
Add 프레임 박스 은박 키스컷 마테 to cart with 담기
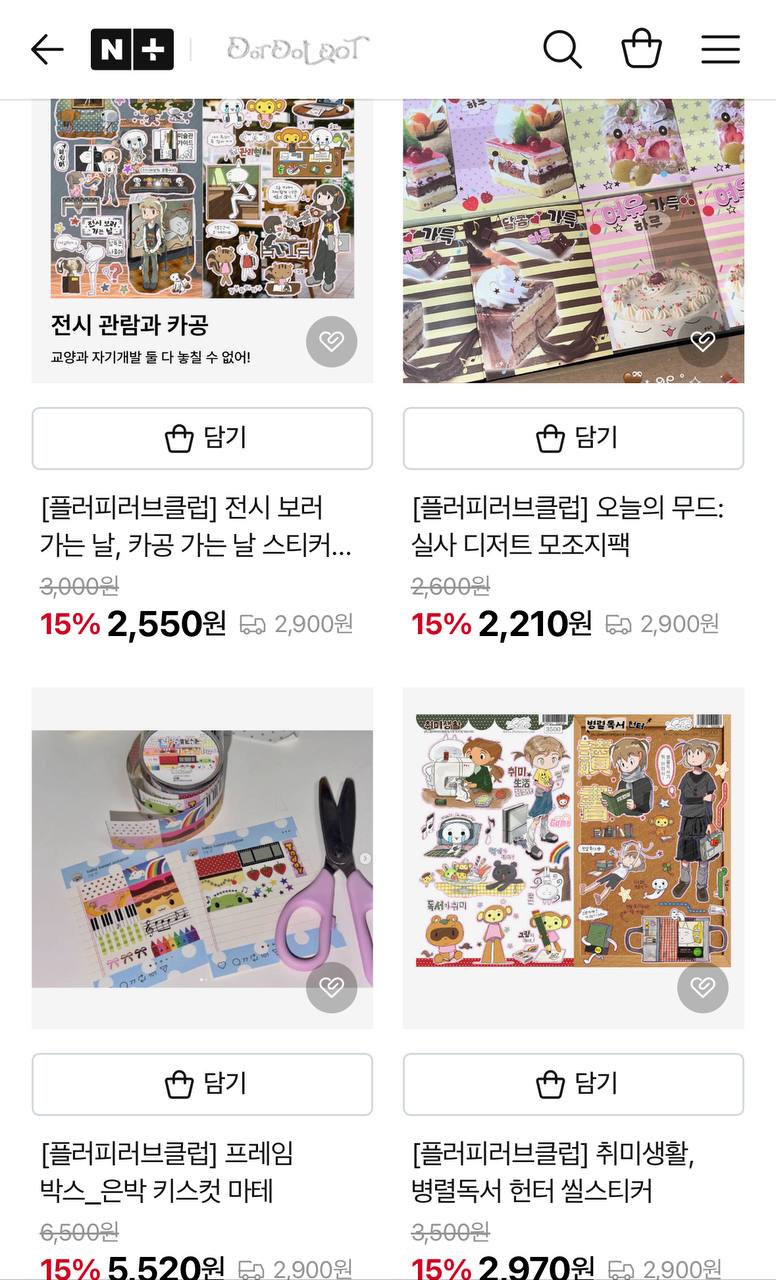point(202,1084)
